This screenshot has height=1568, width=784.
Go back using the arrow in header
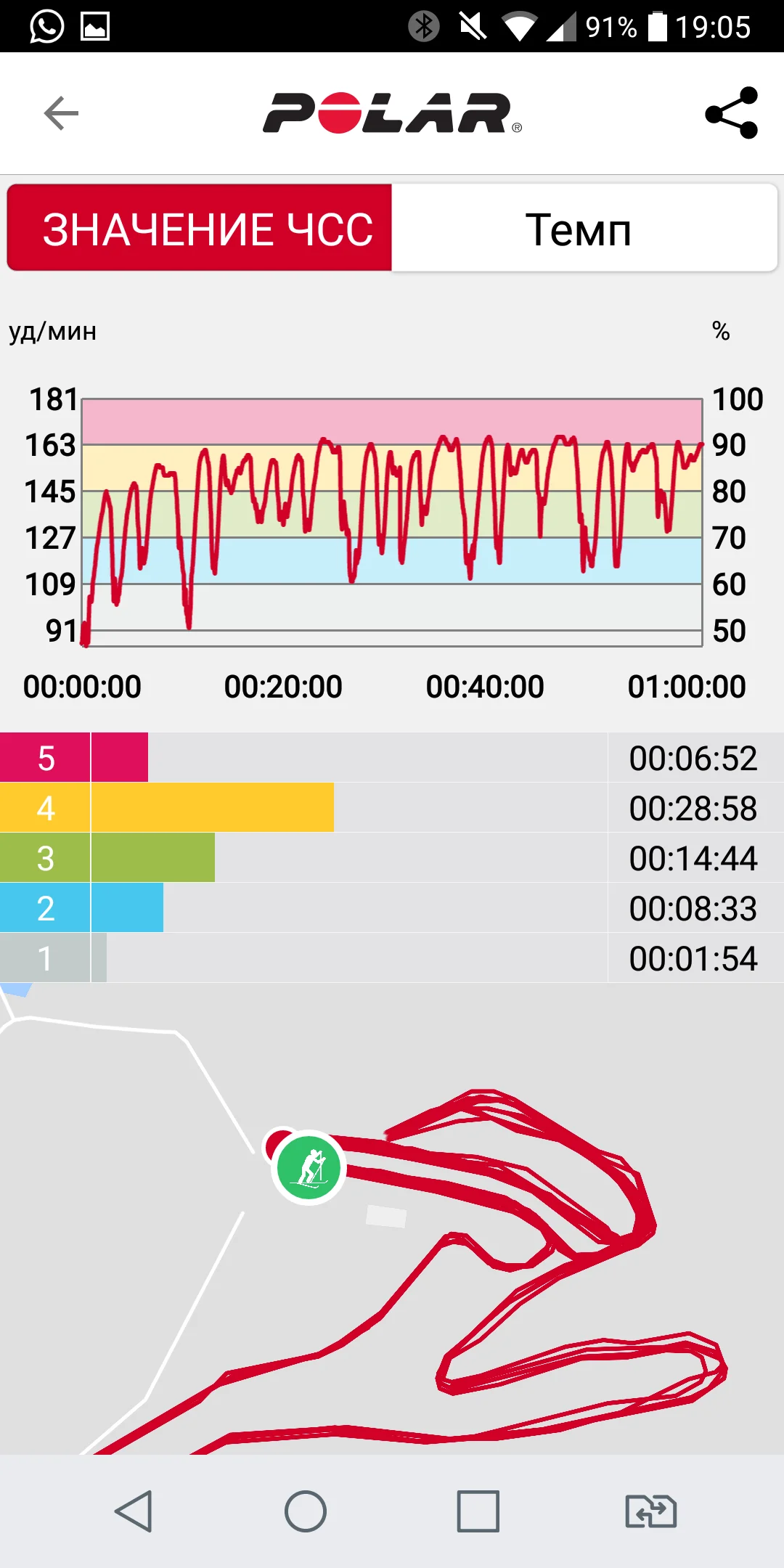61,113
